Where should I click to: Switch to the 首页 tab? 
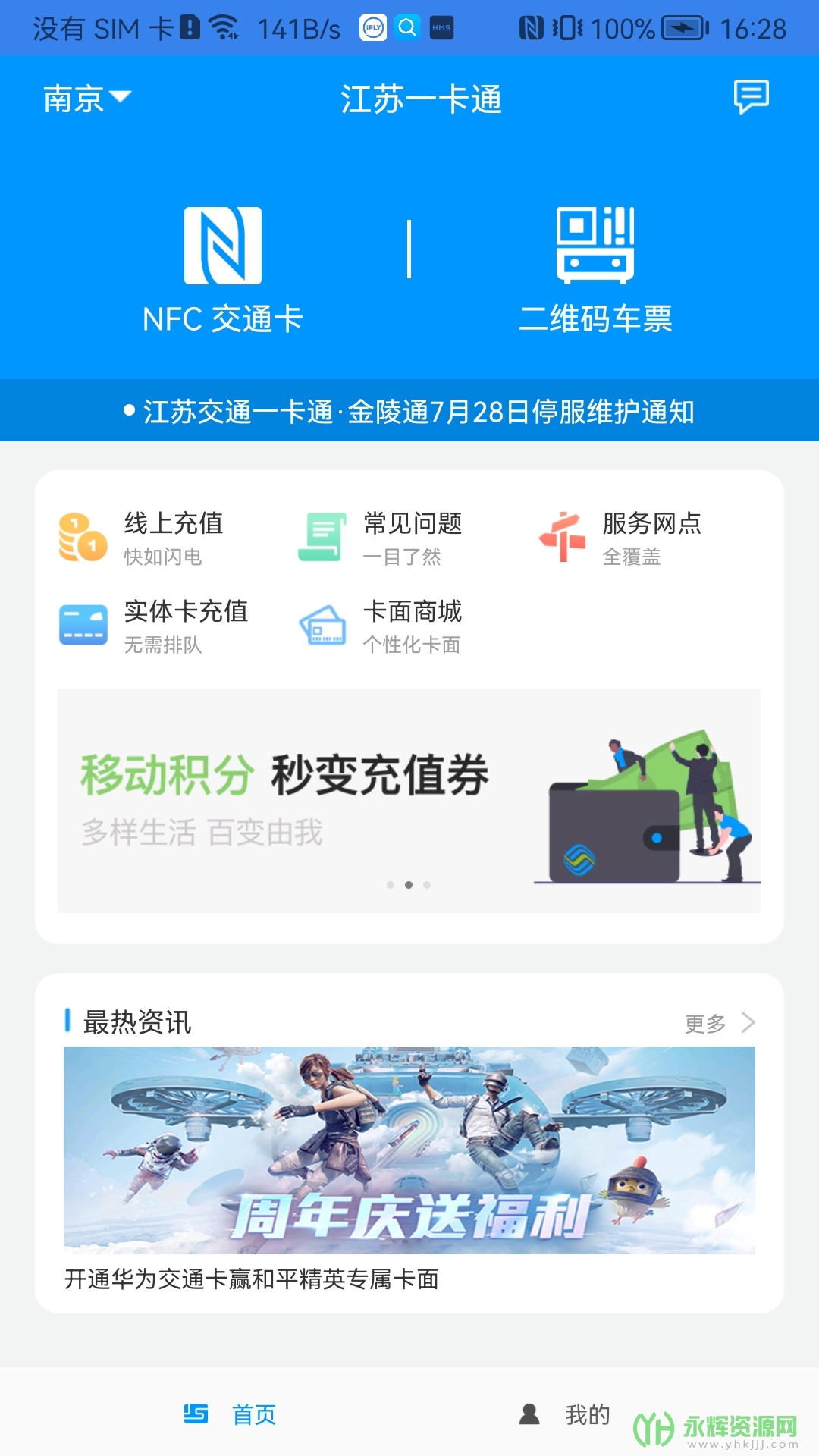coord(231,1414)
